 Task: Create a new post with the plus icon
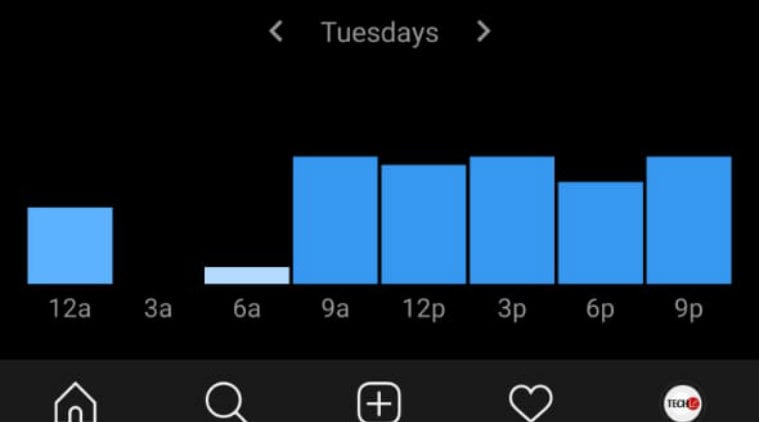[x=379, y=403]
